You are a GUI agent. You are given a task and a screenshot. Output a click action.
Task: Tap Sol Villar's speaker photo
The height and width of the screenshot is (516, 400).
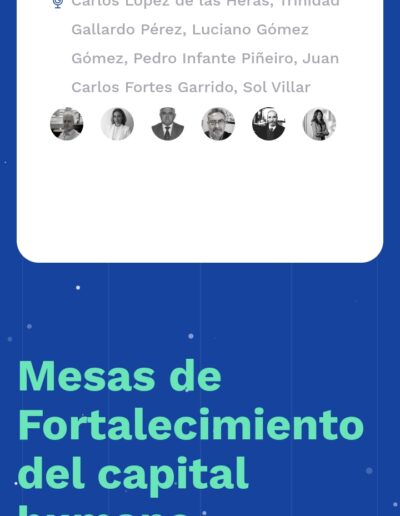(319, 124)
